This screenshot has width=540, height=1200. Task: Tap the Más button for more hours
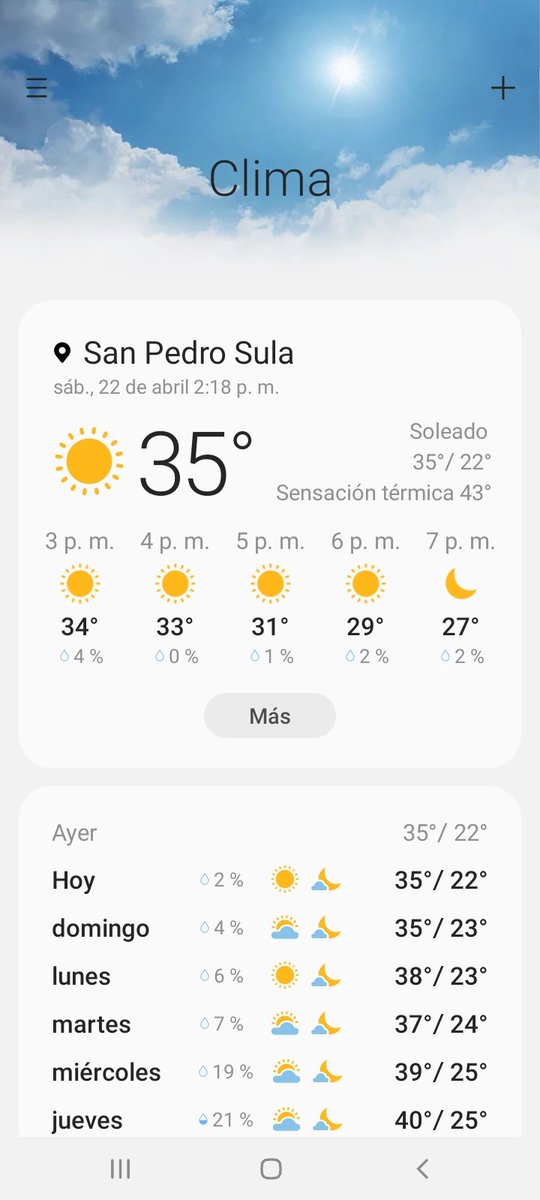pos(270,716)
